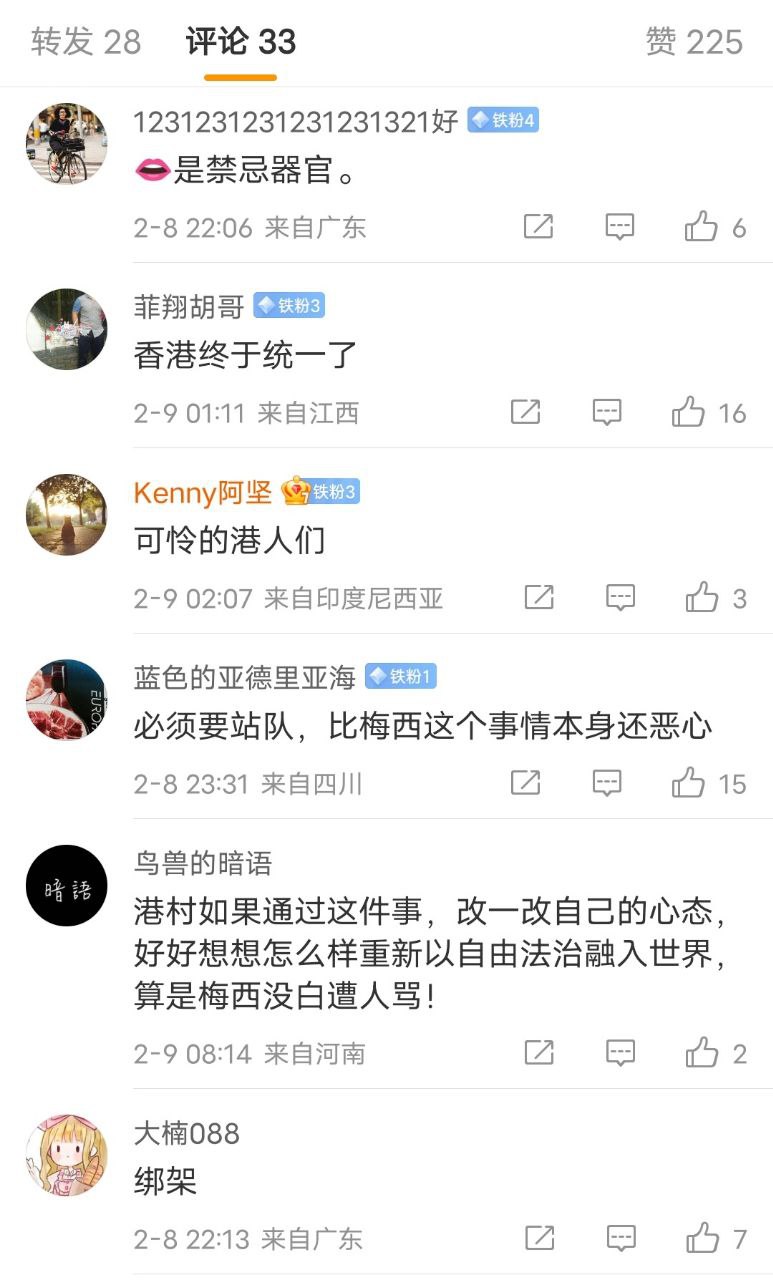This screenshot has width=773, height=1280.
Task: Like 大楠088's comment
Action: (x=702, y=1239)
